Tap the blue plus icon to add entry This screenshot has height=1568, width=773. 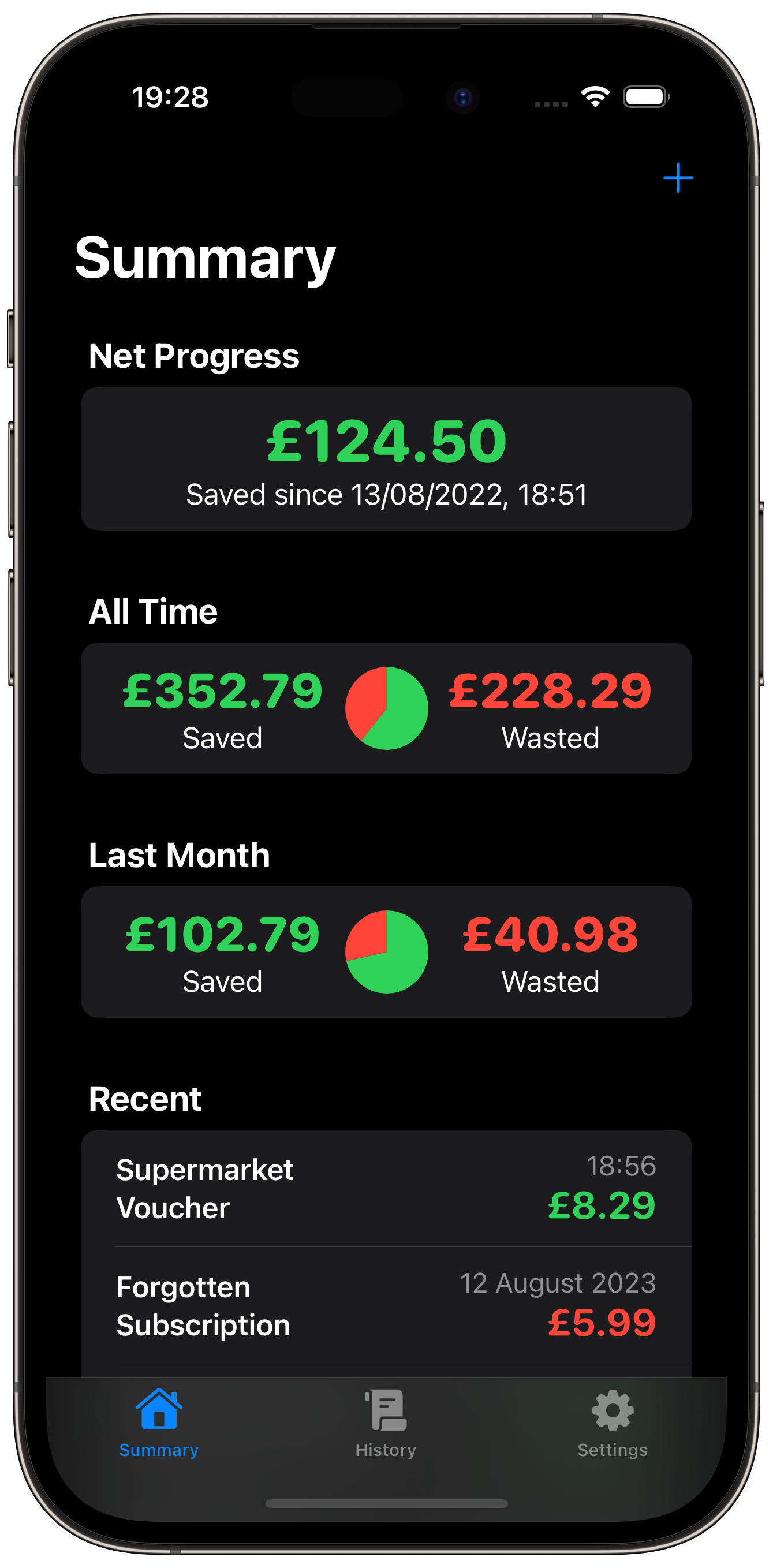[680, 178]
